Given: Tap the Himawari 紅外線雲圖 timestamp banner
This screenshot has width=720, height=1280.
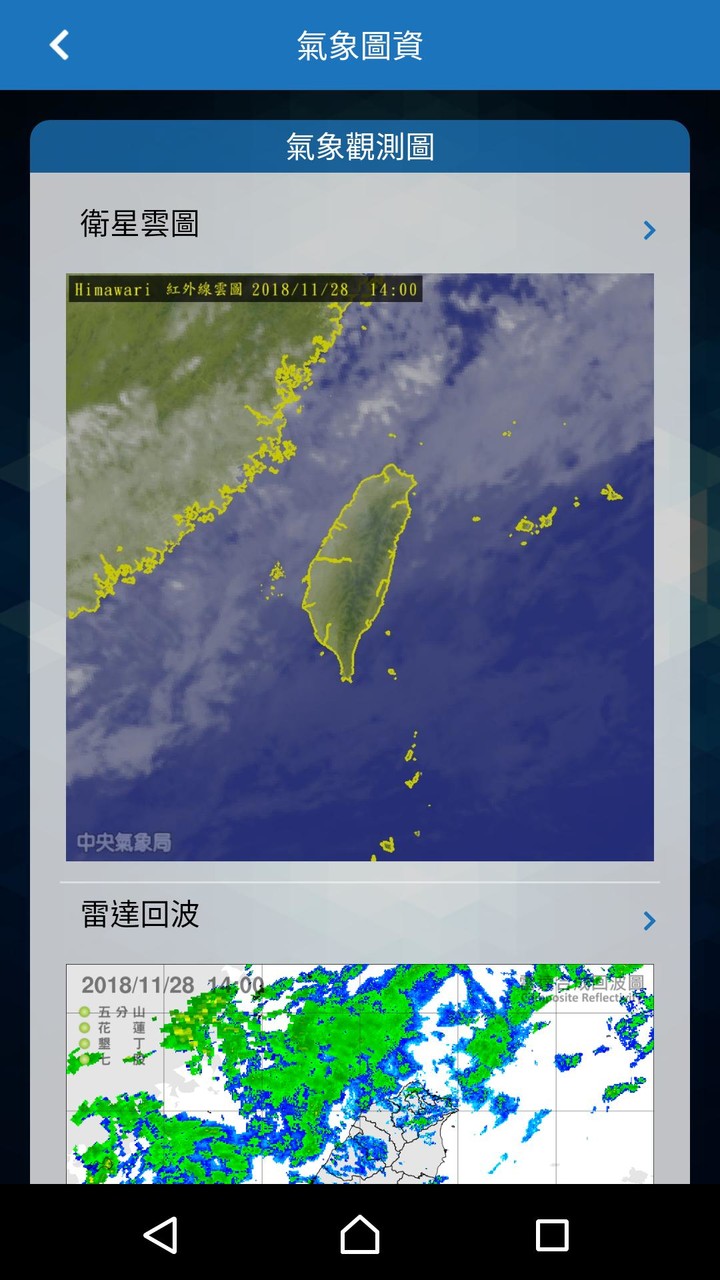Looking at the screenshot, I should 245,290.
